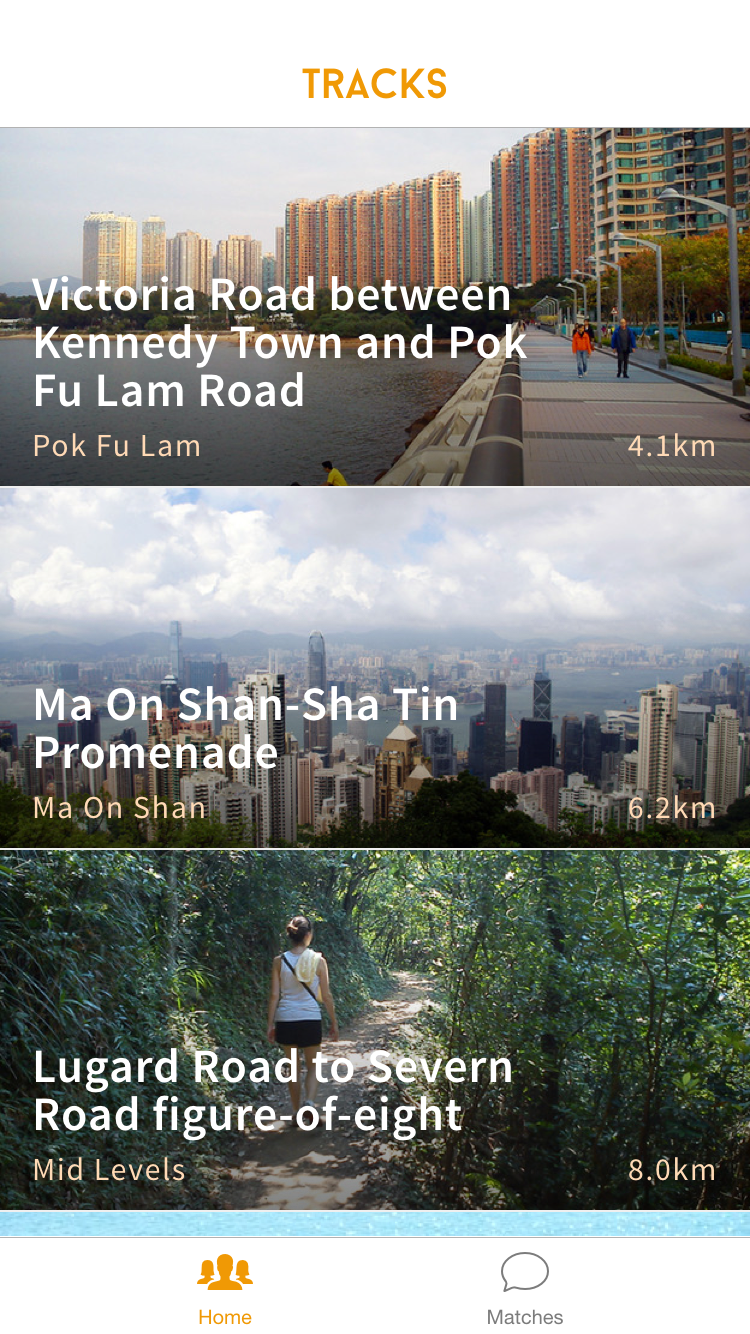Select the Ma On Shan-Sha Tin Promenade track
Viewport: 750px width, 1334px height.
coord(375,668)
